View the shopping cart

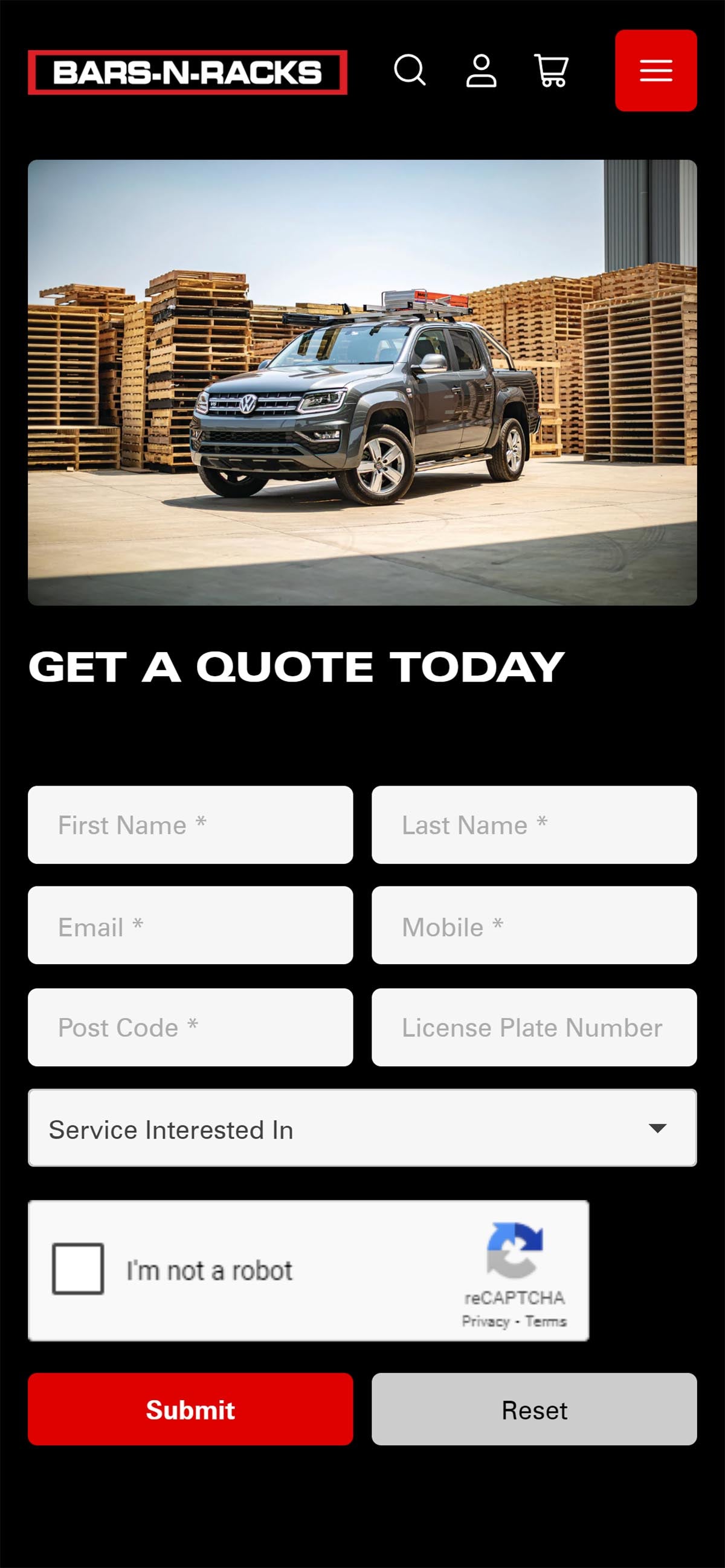pyautogui.click(x=552, y=71)
